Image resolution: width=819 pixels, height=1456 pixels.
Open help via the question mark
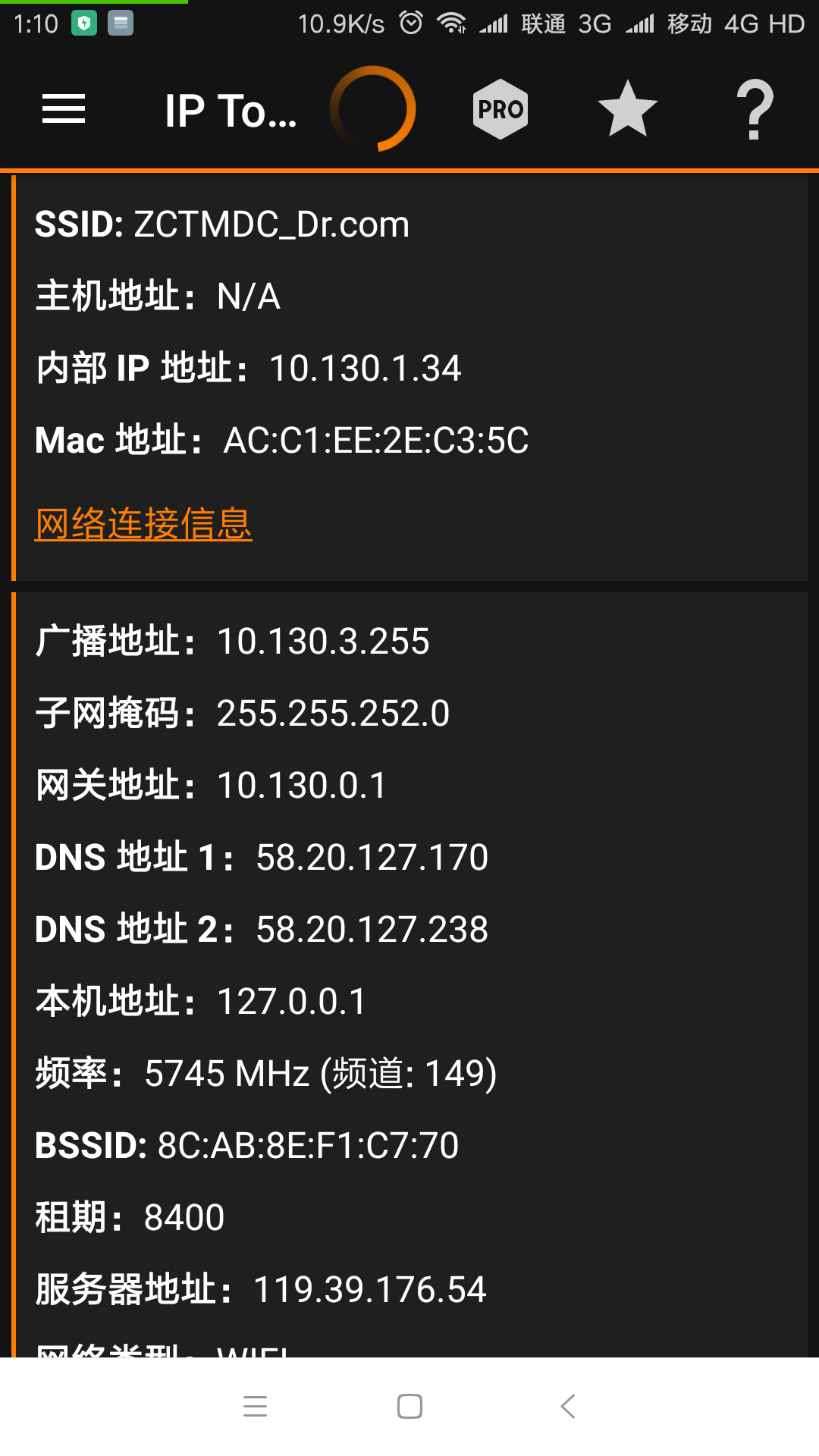click(755, 111)
